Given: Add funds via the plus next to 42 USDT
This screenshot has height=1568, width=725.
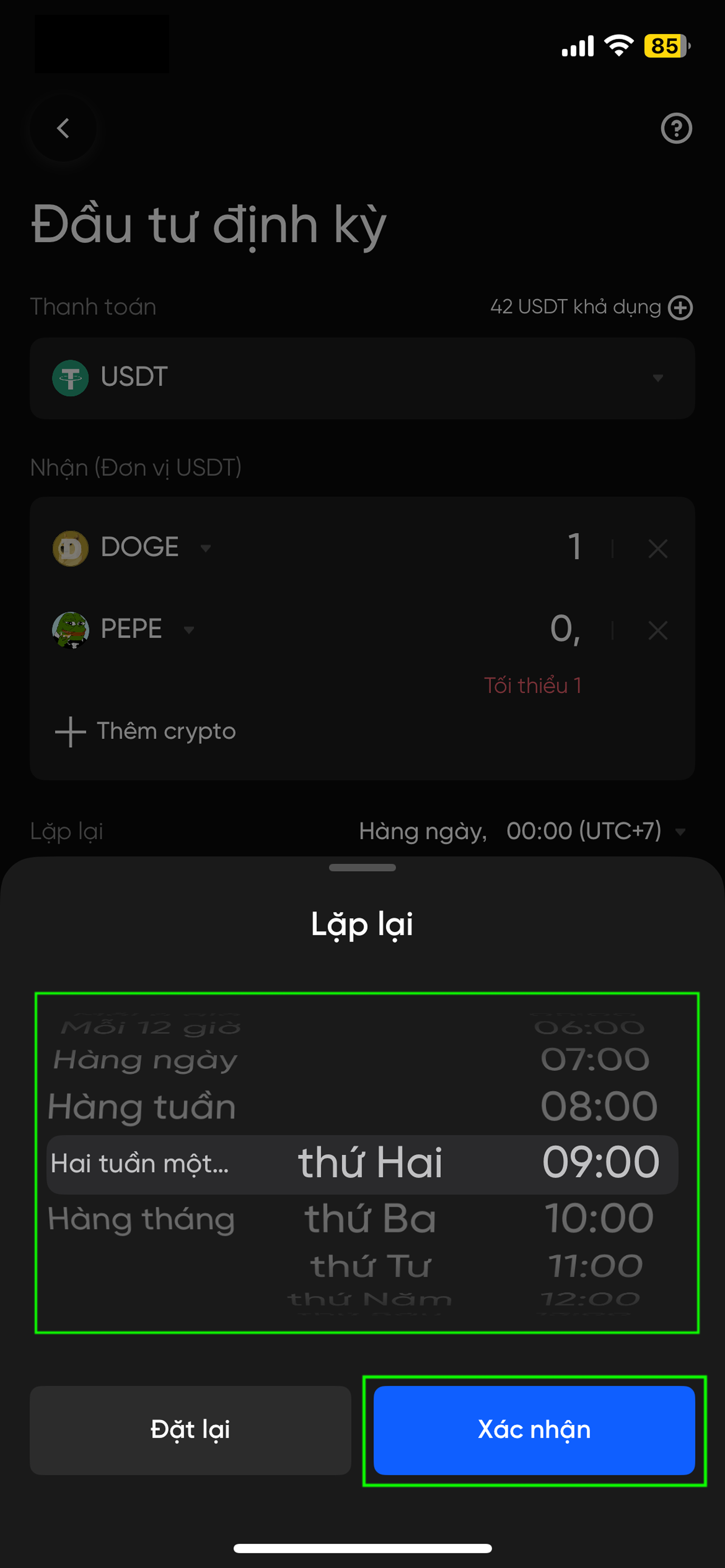Looking at the screenshot, I should click(680, 308).
